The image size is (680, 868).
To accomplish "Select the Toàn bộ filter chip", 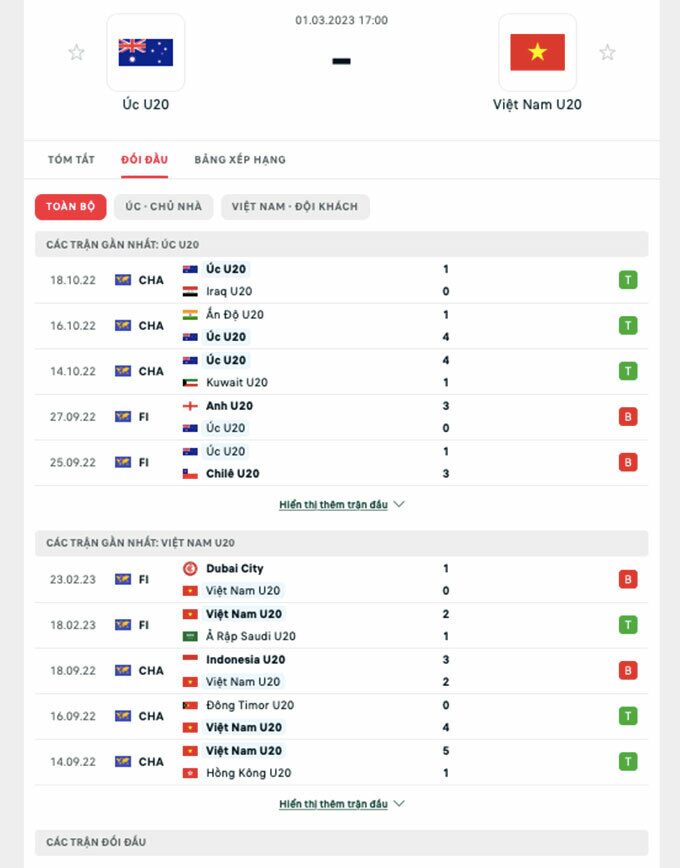I will 70,207.
